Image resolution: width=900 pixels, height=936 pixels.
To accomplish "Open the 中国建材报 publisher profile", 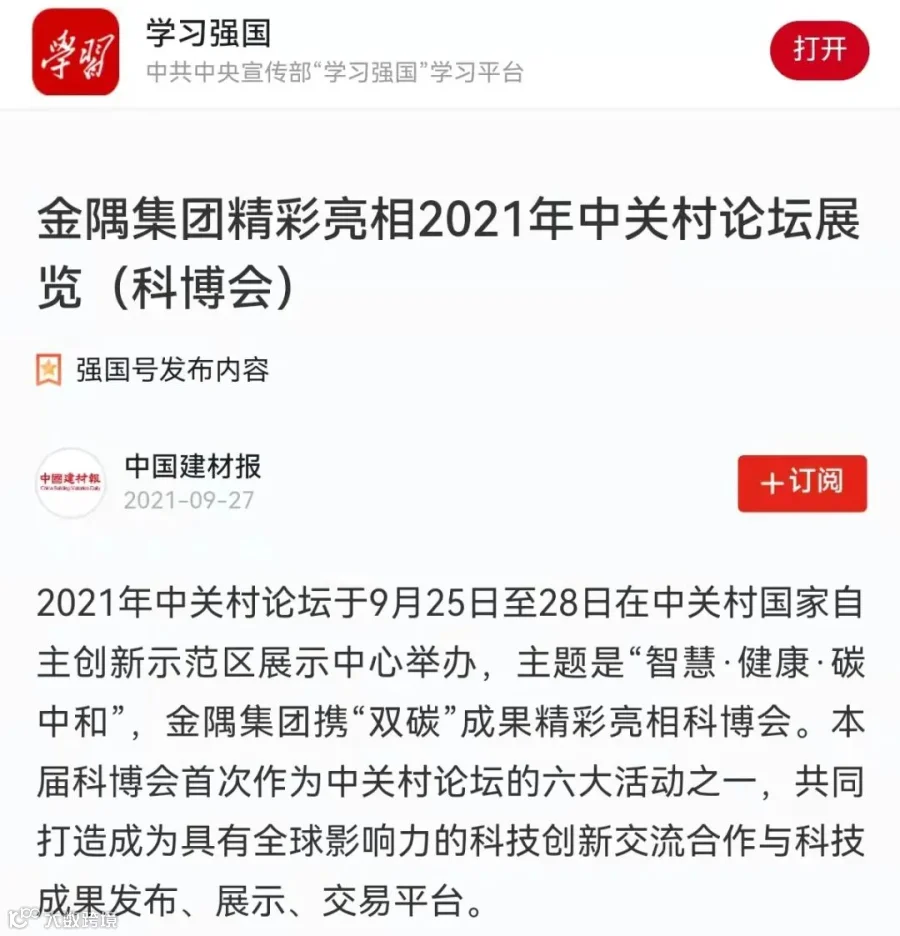I will tap(193, 466).
